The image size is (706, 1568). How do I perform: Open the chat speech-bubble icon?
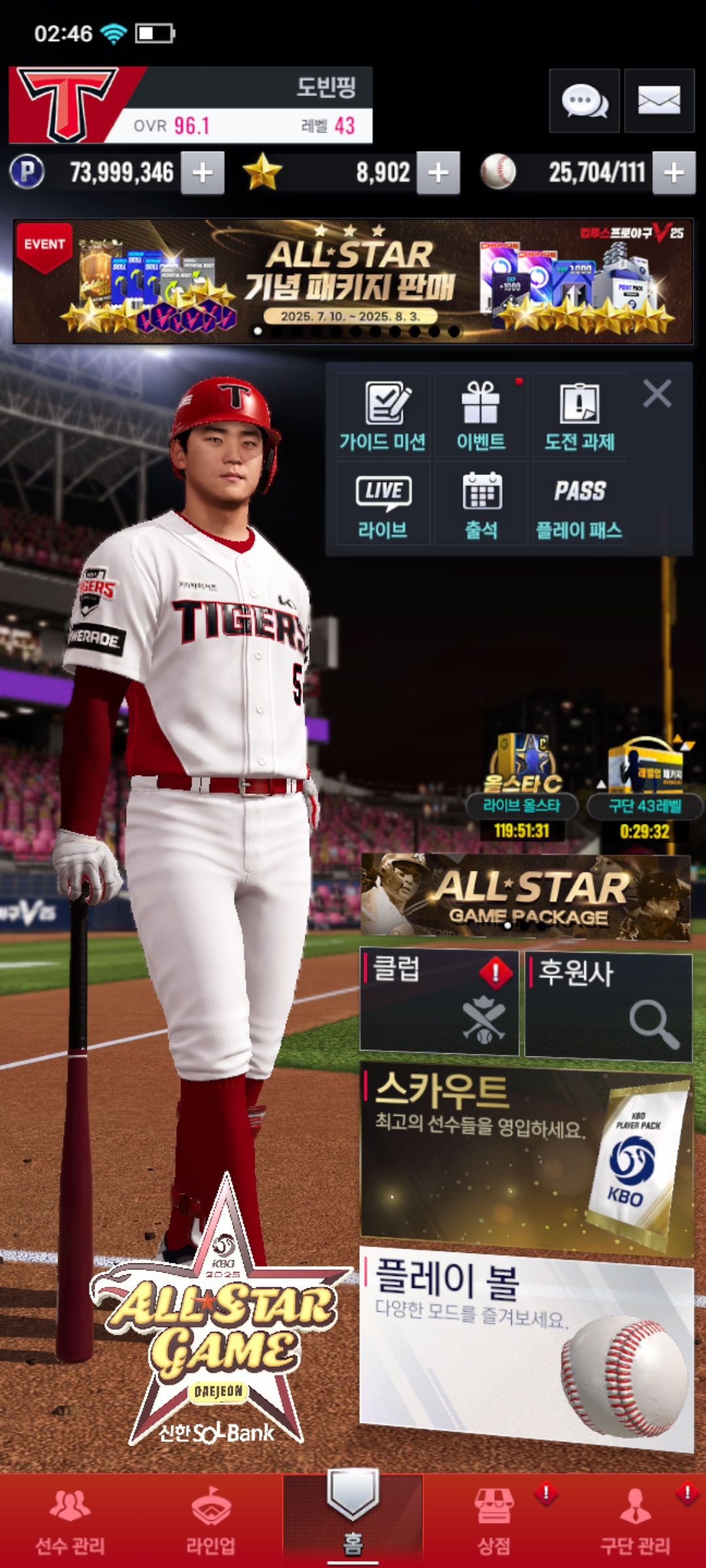[x=584, y=101]
